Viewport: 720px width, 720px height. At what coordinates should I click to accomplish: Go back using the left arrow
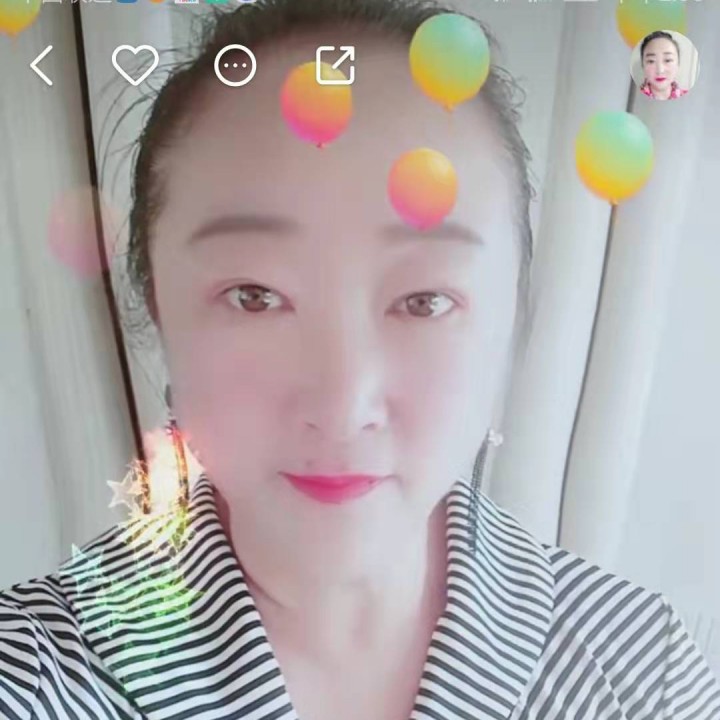pyautogui.click(x=41, y=66)
